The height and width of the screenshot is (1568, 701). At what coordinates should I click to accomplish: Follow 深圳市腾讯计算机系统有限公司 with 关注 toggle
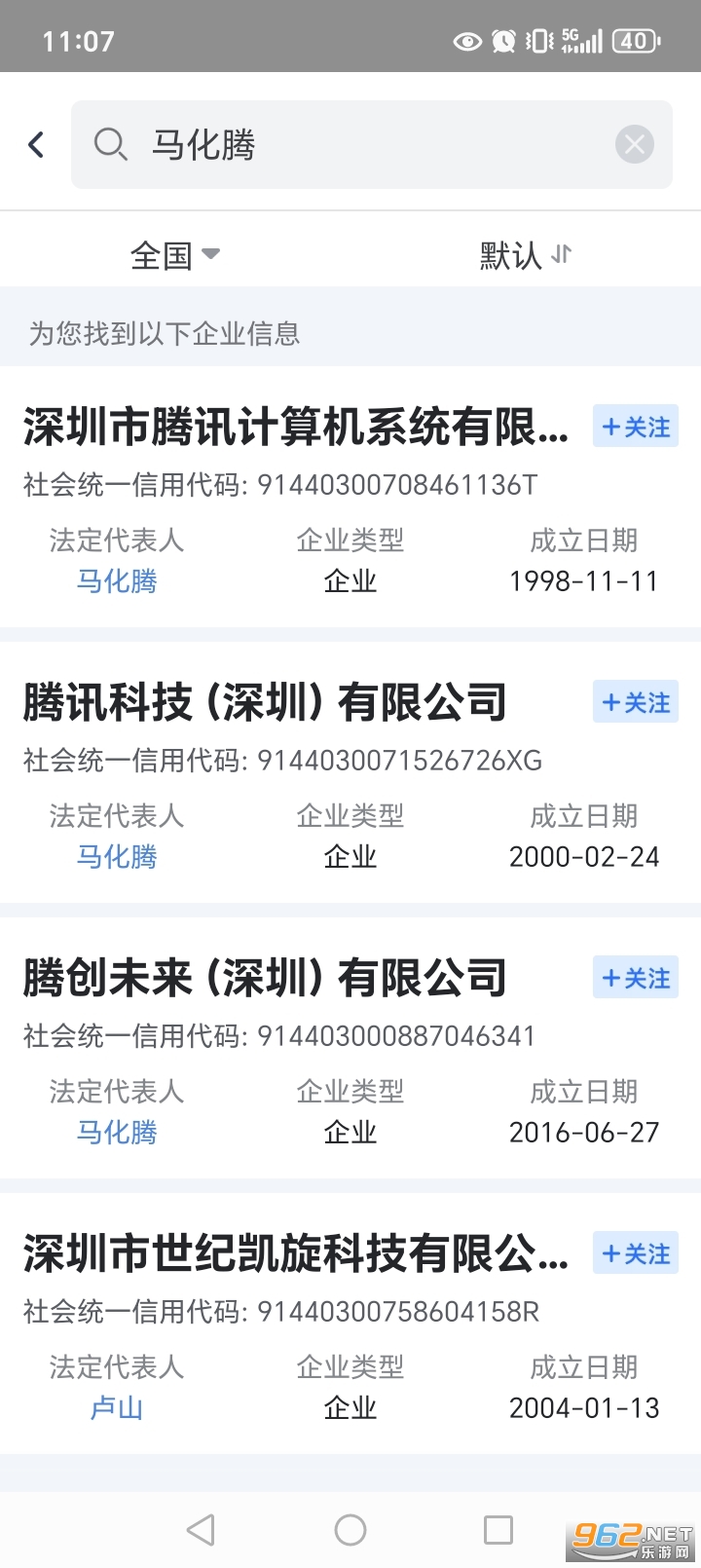pos(635,427)
